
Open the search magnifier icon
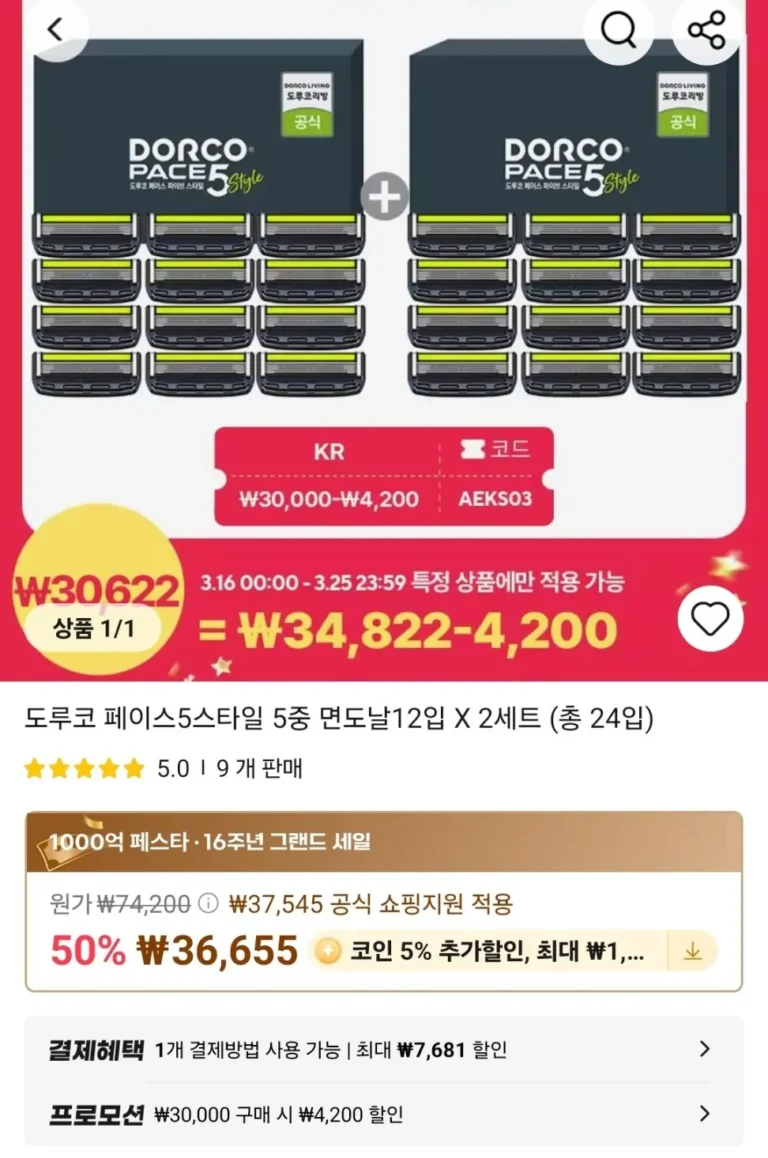[x=619, y=30]
